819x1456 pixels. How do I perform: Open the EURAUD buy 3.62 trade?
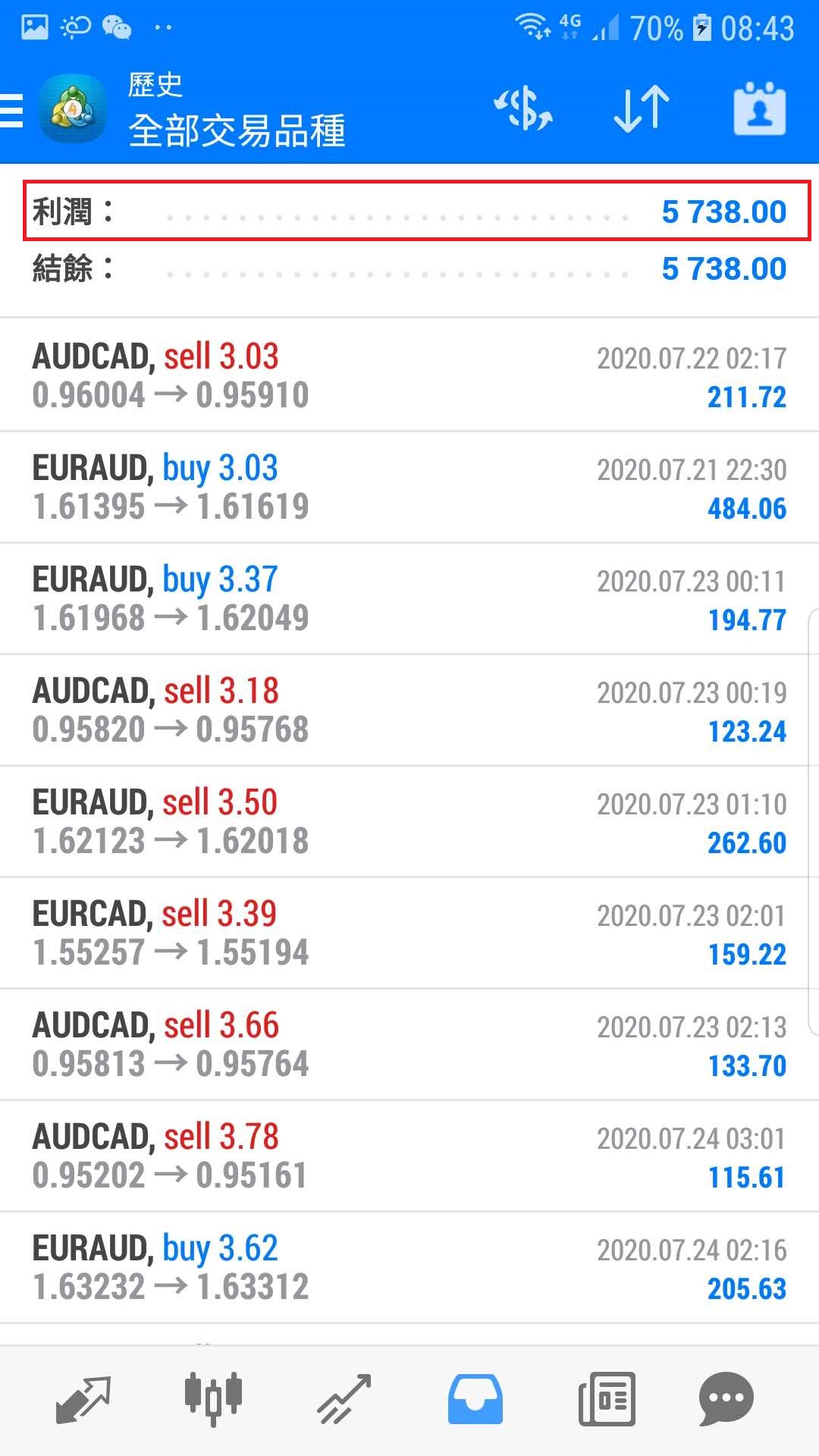409,1267
